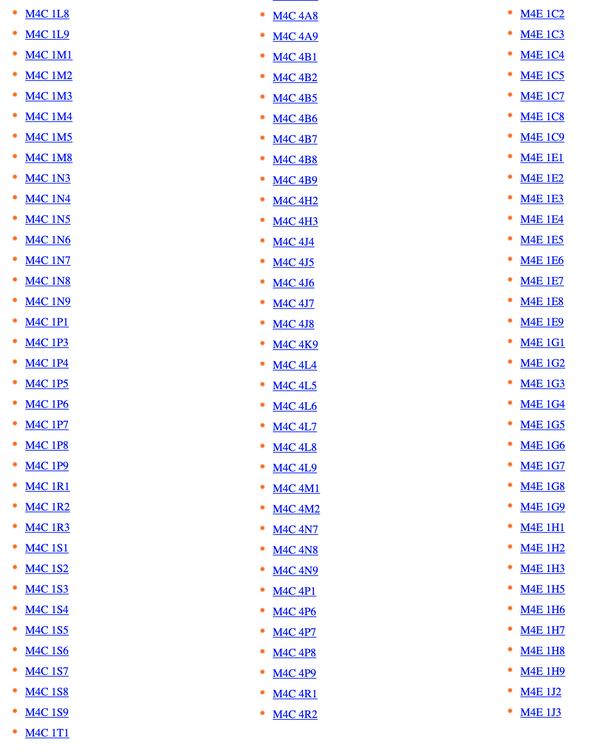Tap the M4C 4J6 link
Image resolution: width=602 pixels, height=755 pixels.
coord(293,283)
